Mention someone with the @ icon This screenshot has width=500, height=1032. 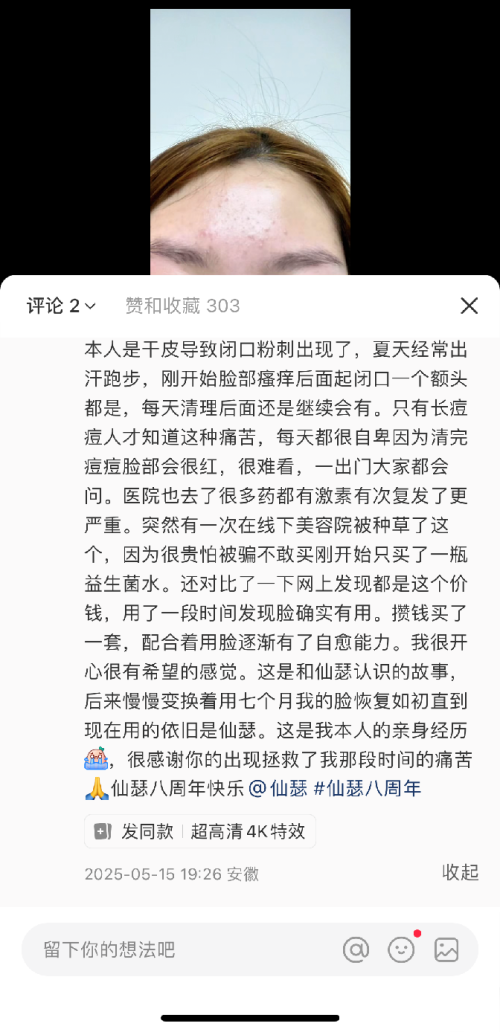coord(356,949)
